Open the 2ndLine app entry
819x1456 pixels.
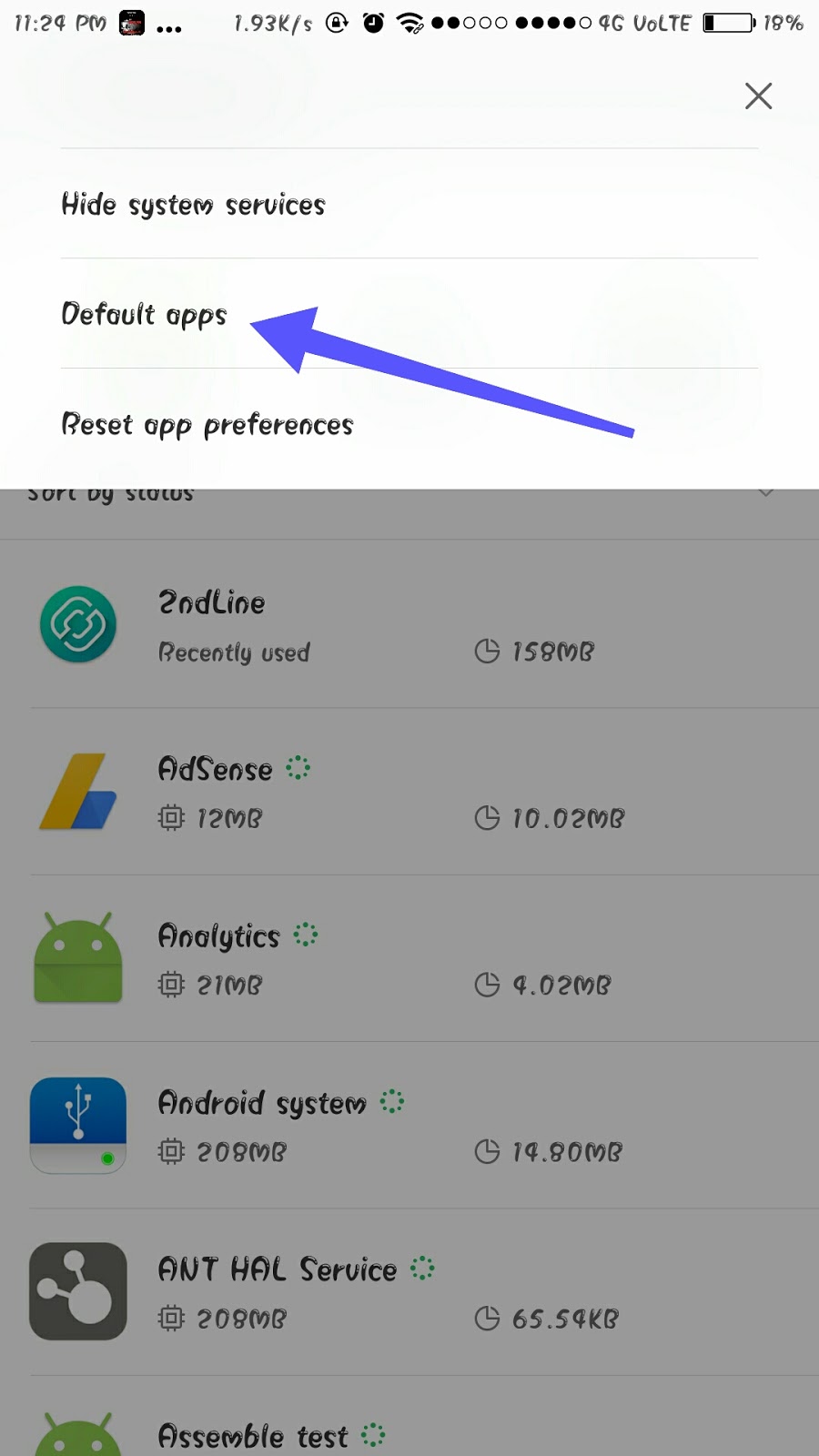coord(409,625)
